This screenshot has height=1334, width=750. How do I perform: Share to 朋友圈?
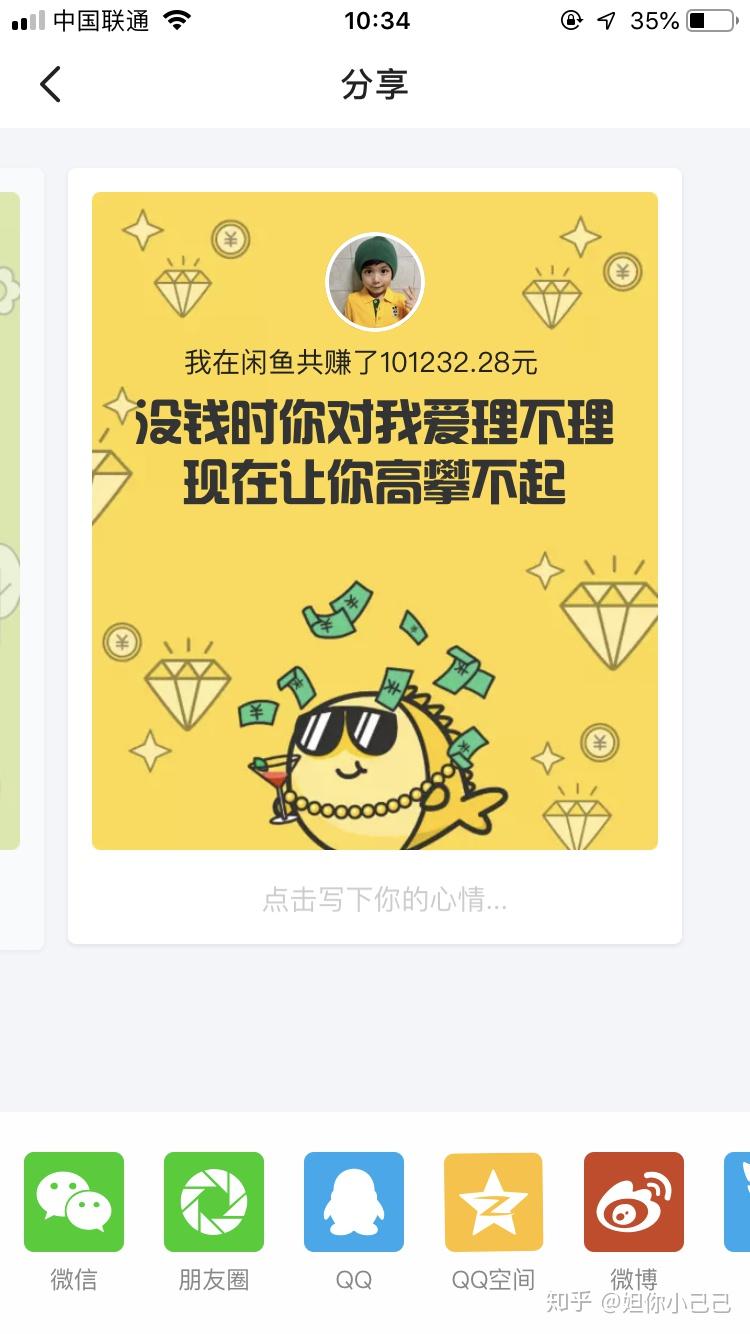tap(214, 1202)
